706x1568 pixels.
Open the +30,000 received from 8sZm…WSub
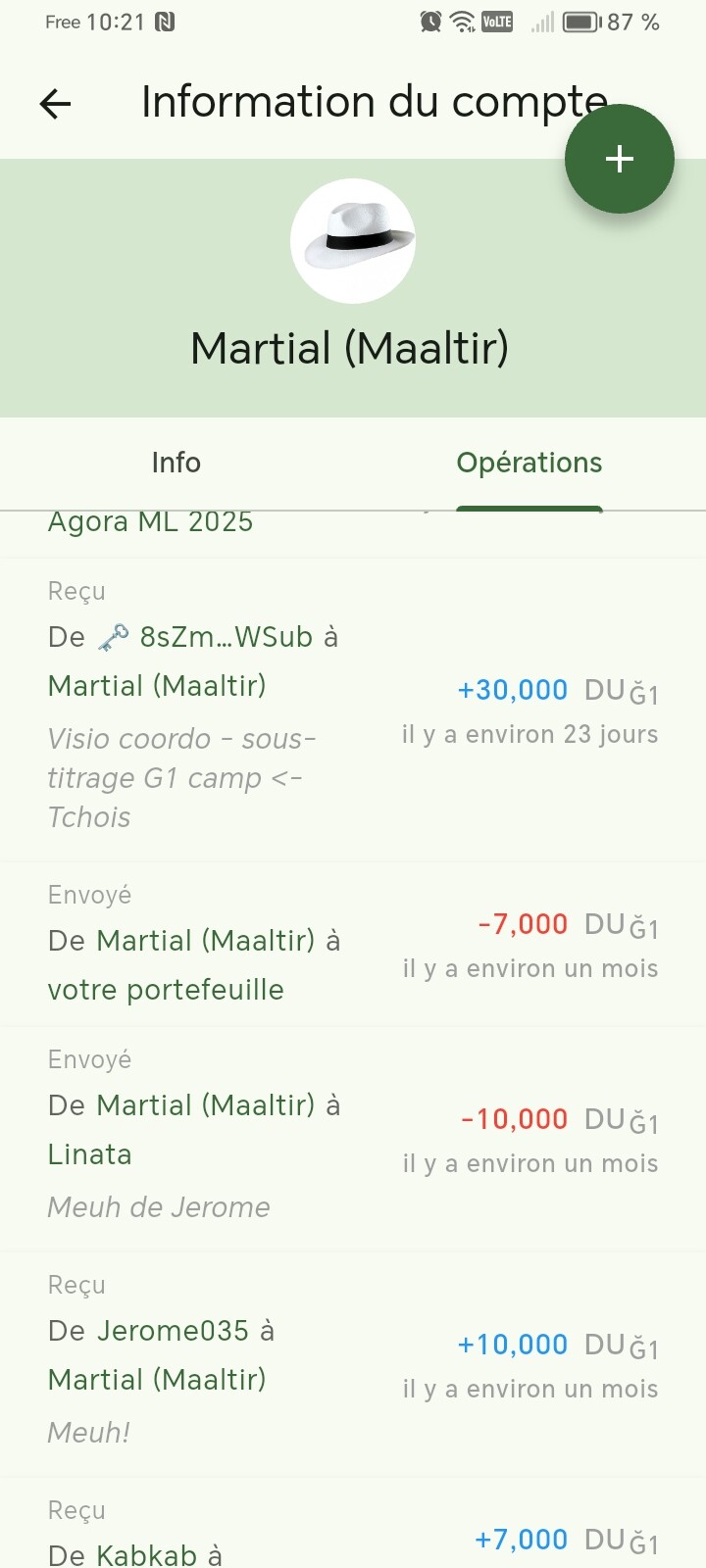(x=353, y=710)
